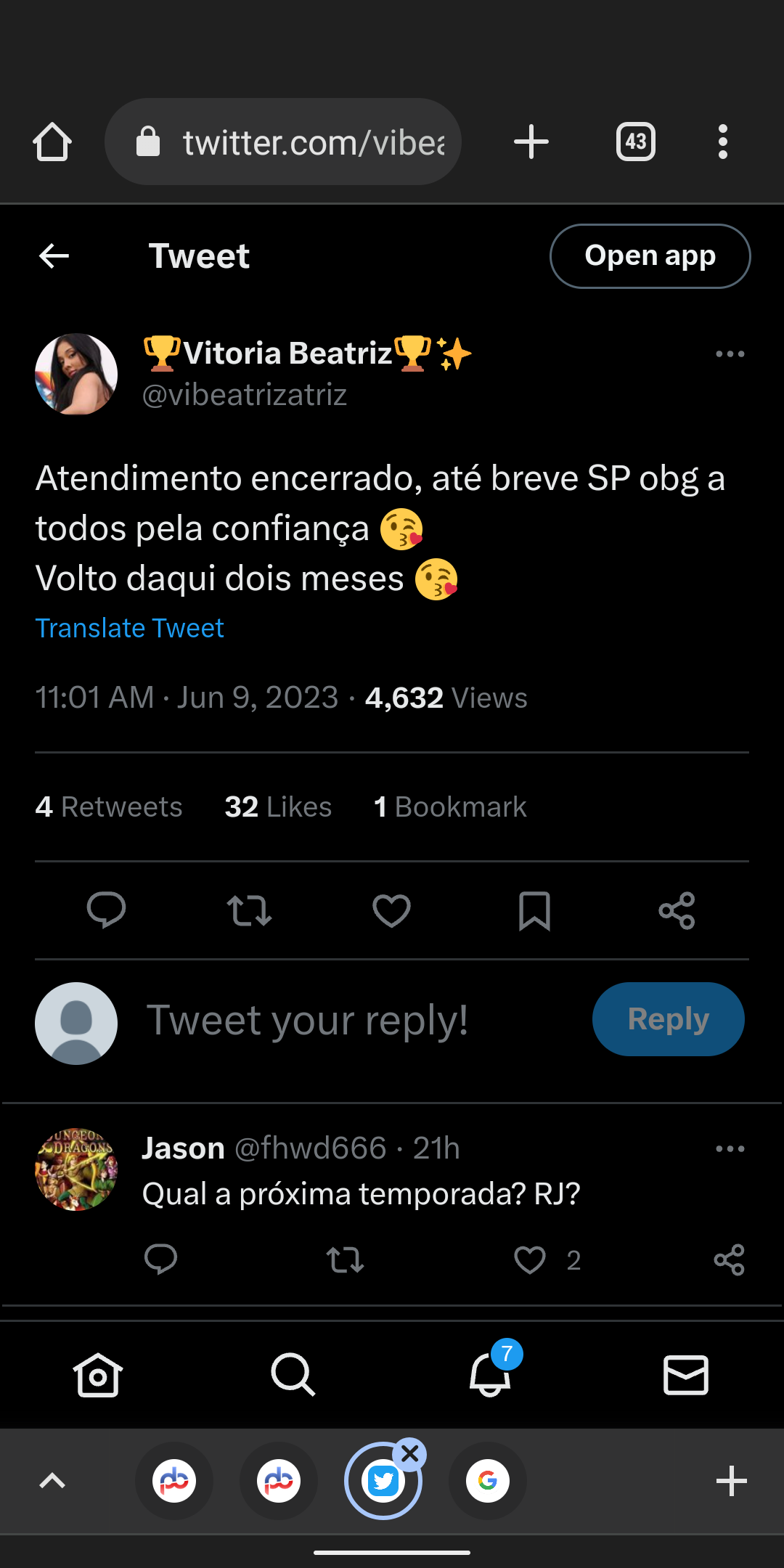
Task: Share Vitoria Beatriz's tweet
Action: tap(677, 910)
